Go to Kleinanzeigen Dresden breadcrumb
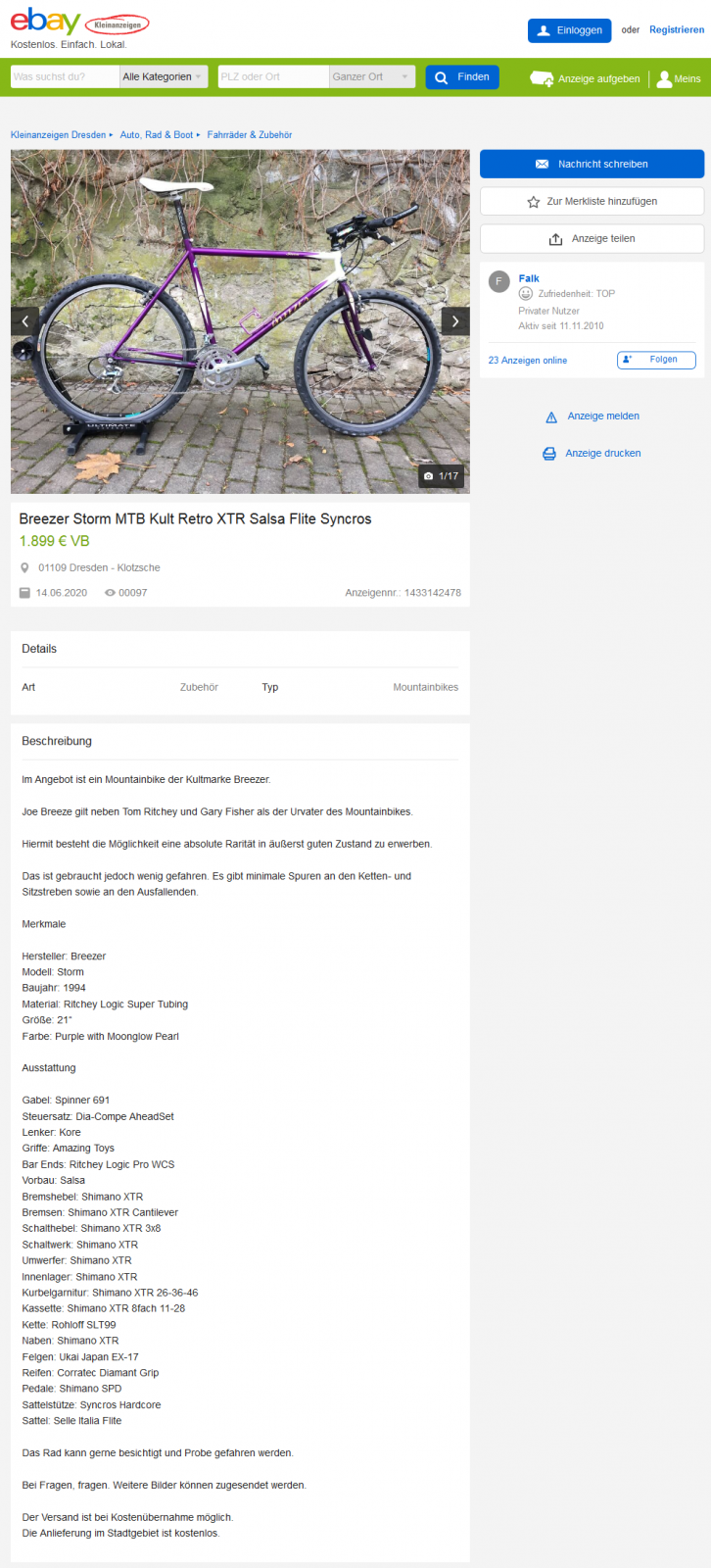 pyautogui.click(x=58, y=135)
